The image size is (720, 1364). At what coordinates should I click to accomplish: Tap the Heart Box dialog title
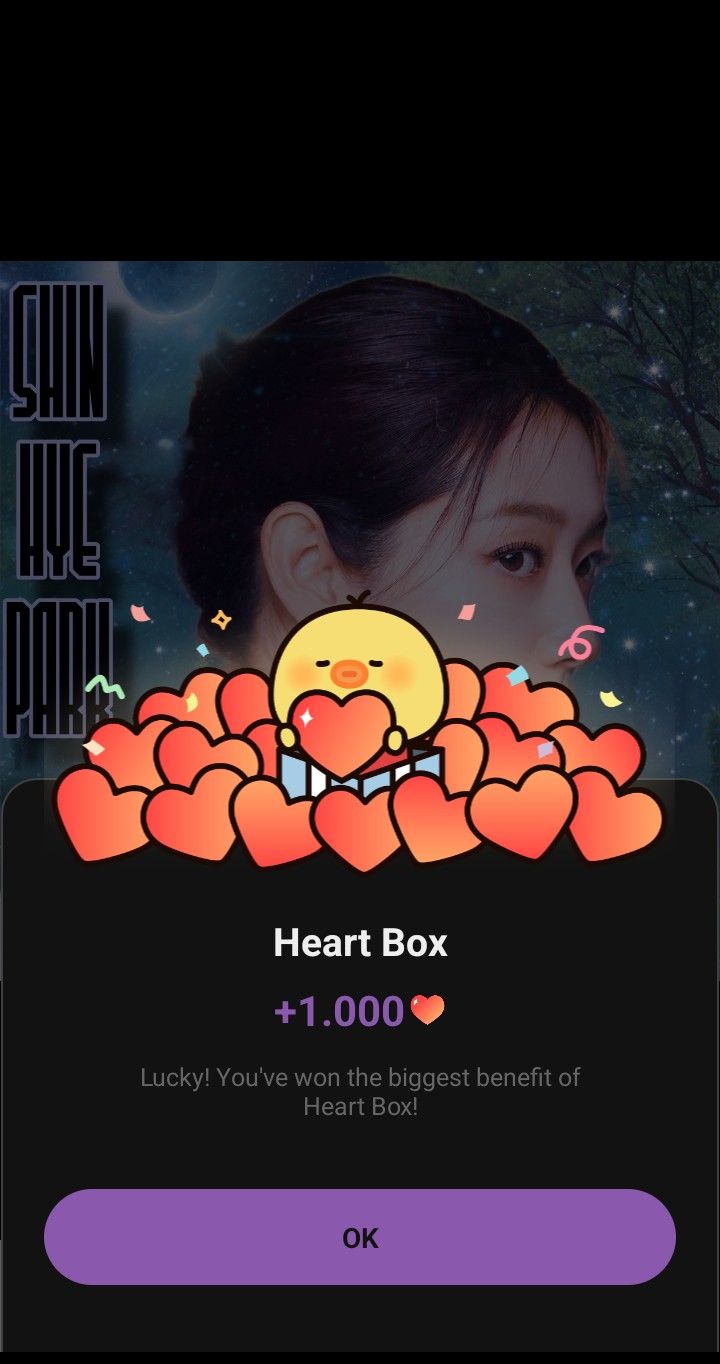(x=360, y=940)
